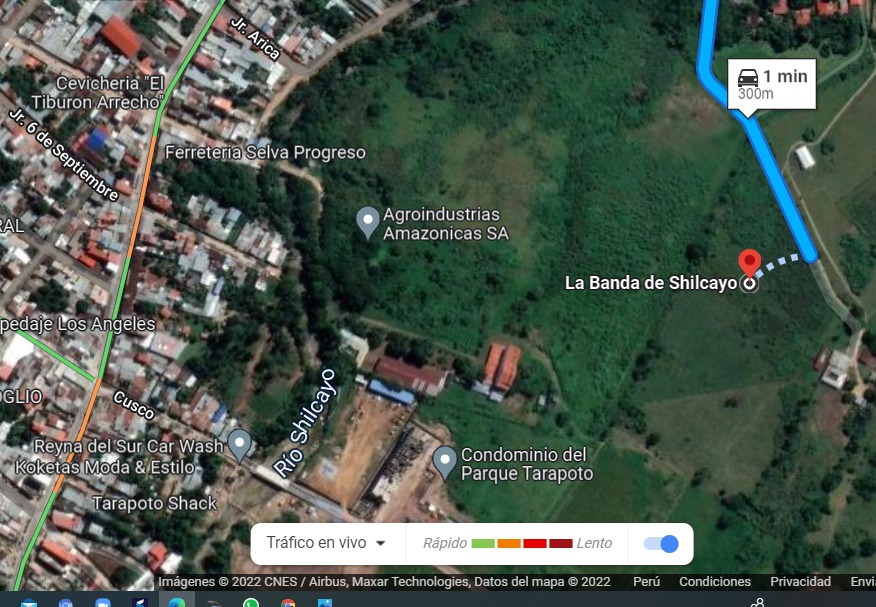Screen dimensions: 876x607
Task: Select the Agroindustrias Amazonicas SA map pin
Action: coord(368,222)
